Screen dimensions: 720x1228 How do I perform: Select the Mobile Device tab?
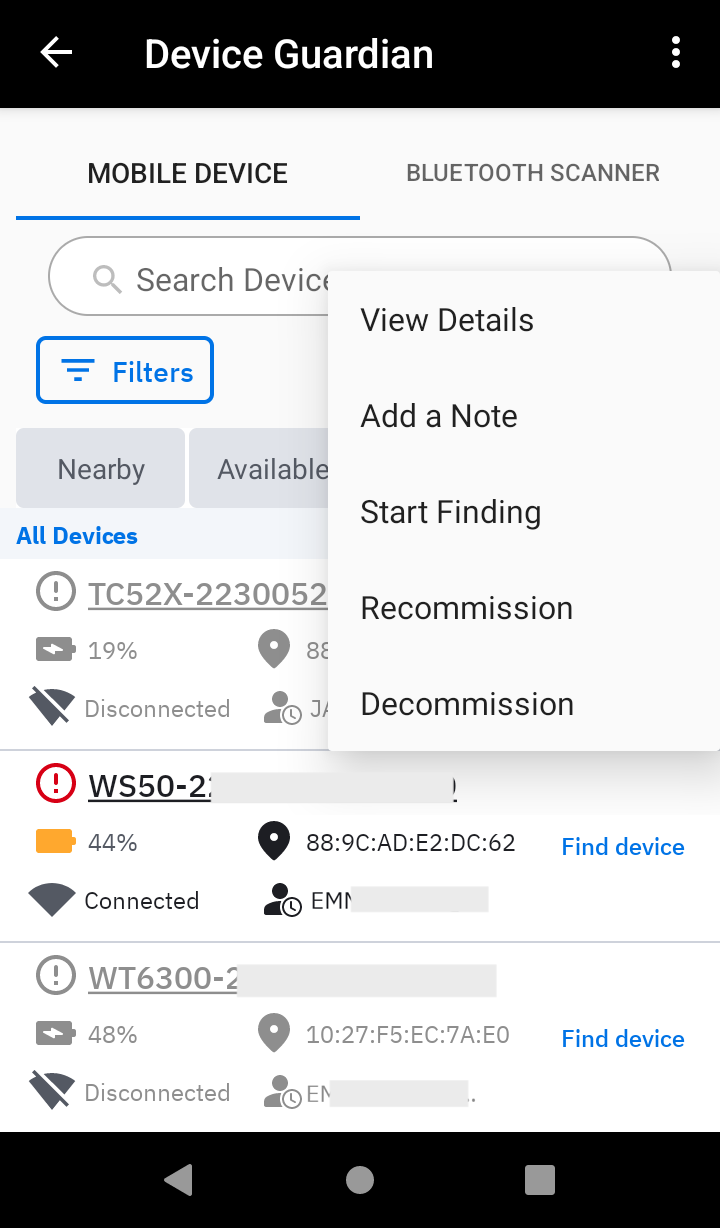(187, 173)
